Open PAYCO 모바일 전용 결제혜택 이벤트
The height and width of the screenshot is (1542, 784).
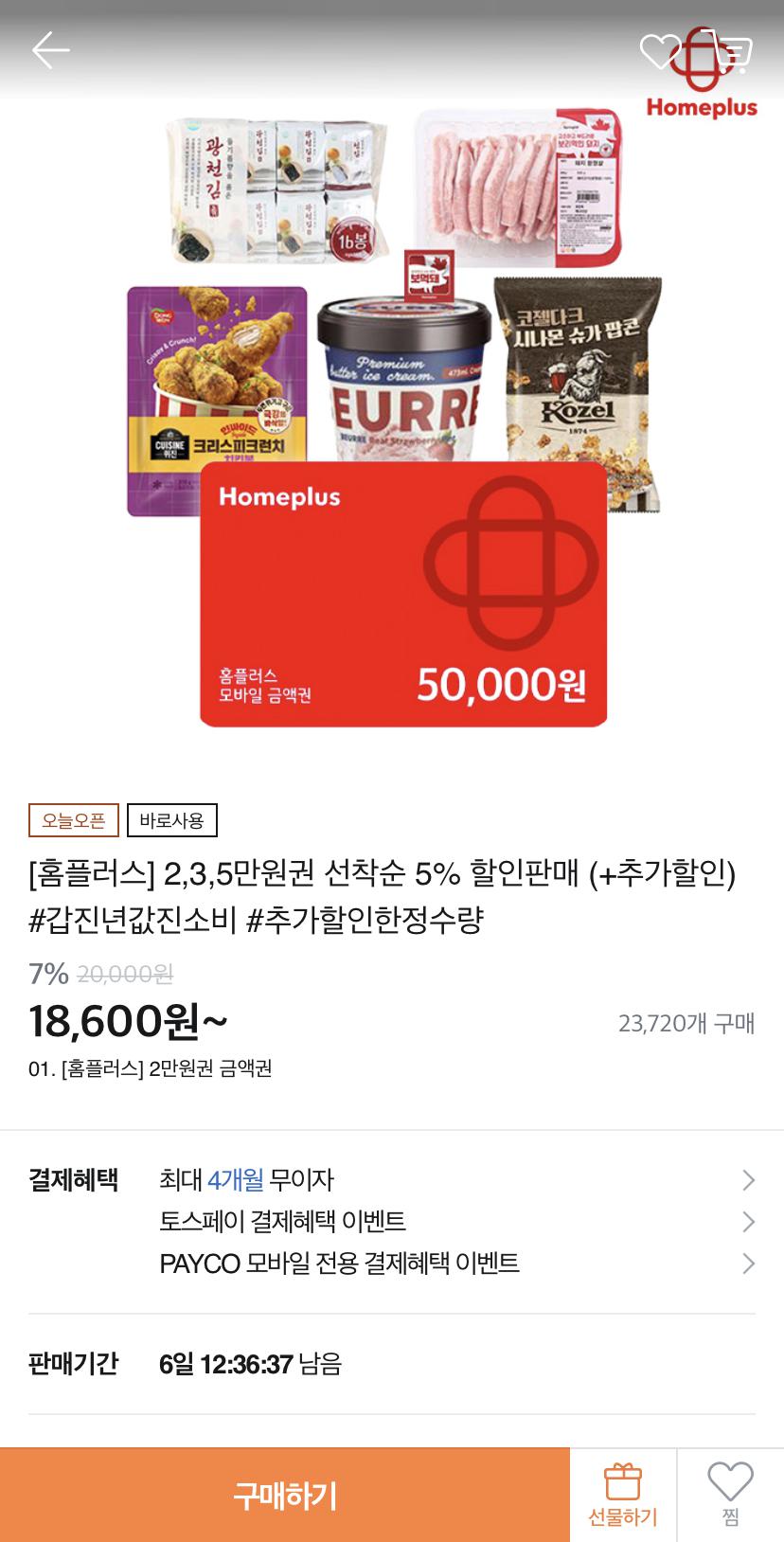(454, 1264)
